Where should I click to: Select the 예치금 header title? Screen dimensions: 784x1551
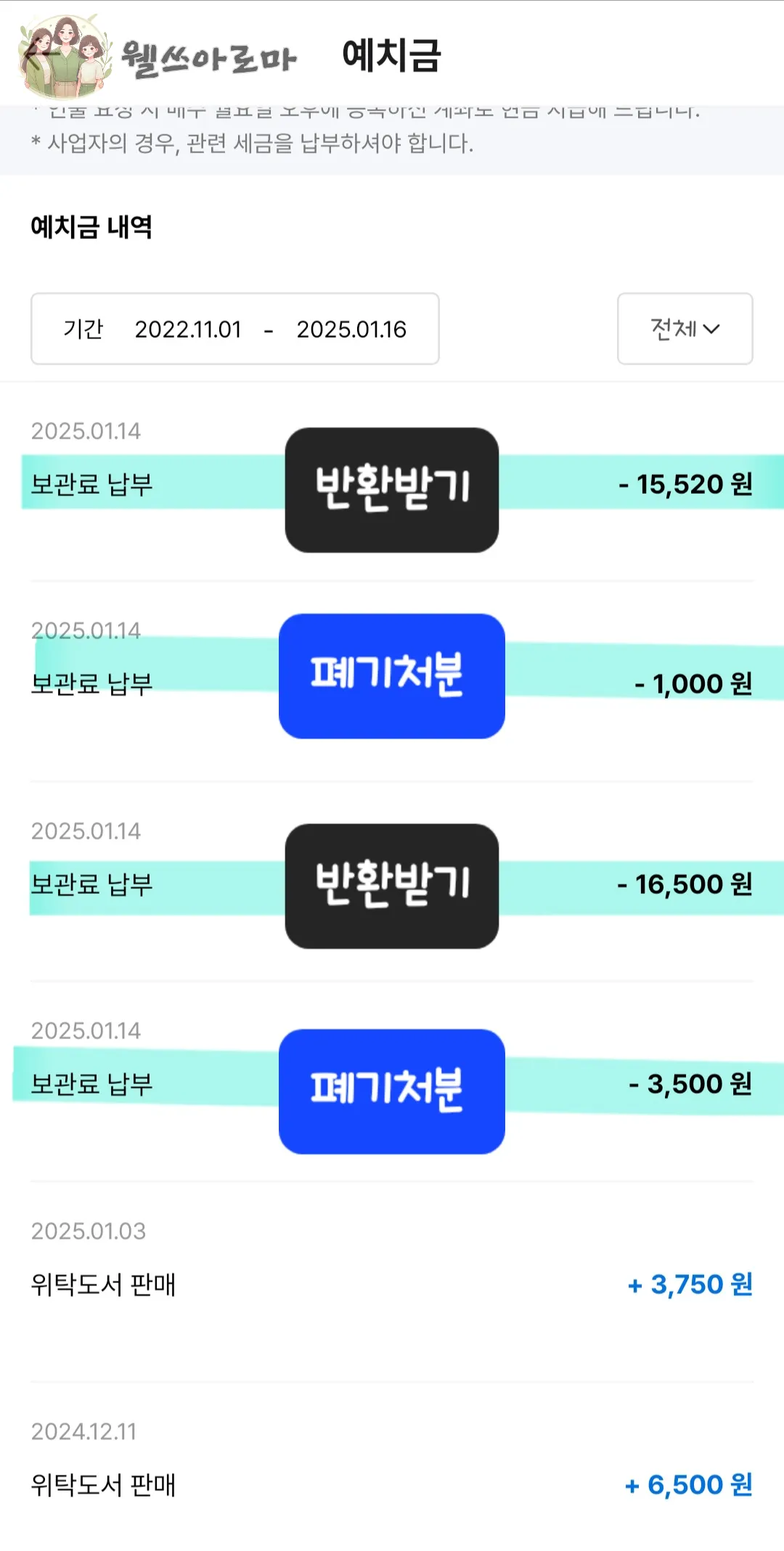coord(393,58)
